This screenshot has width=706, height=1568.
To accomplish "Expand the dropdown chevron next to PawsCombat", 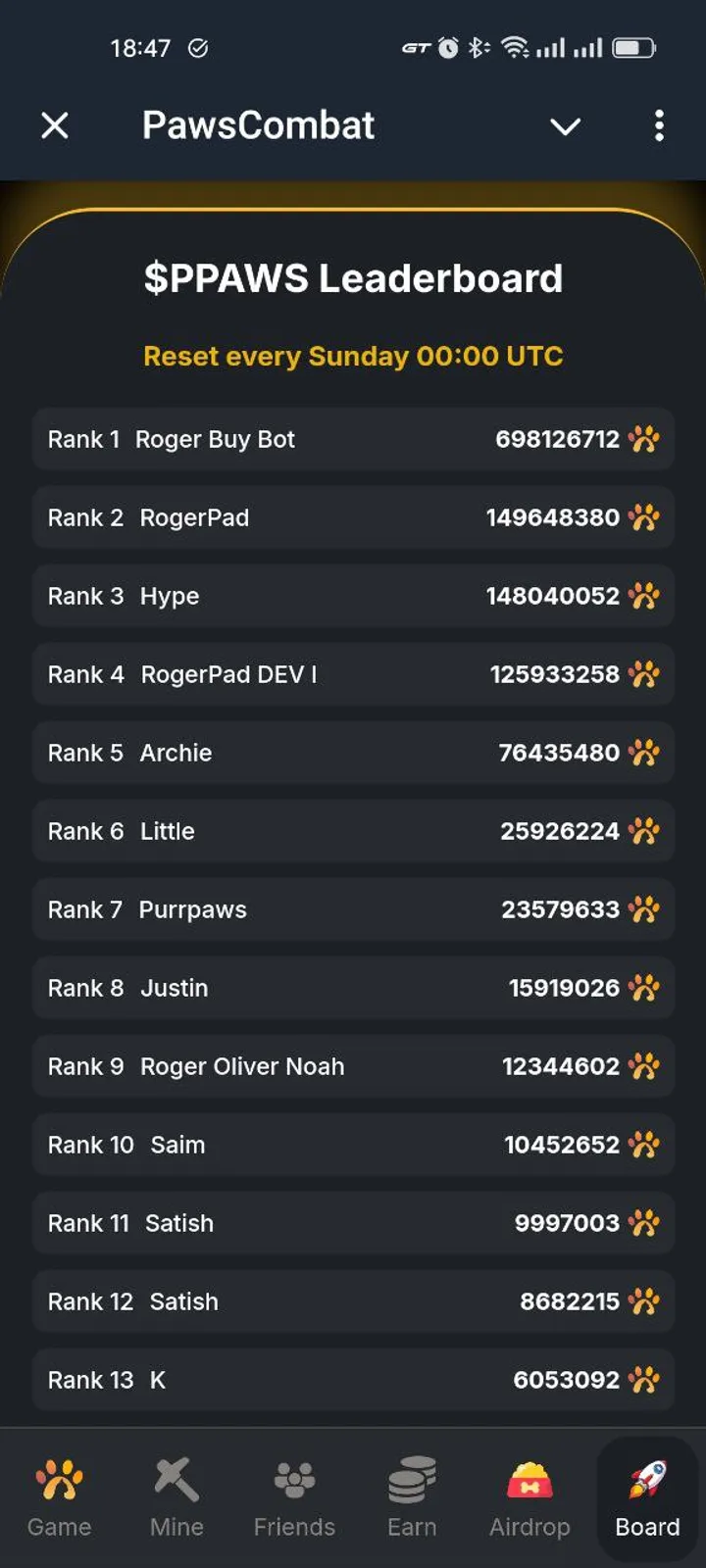I will 565,126.
